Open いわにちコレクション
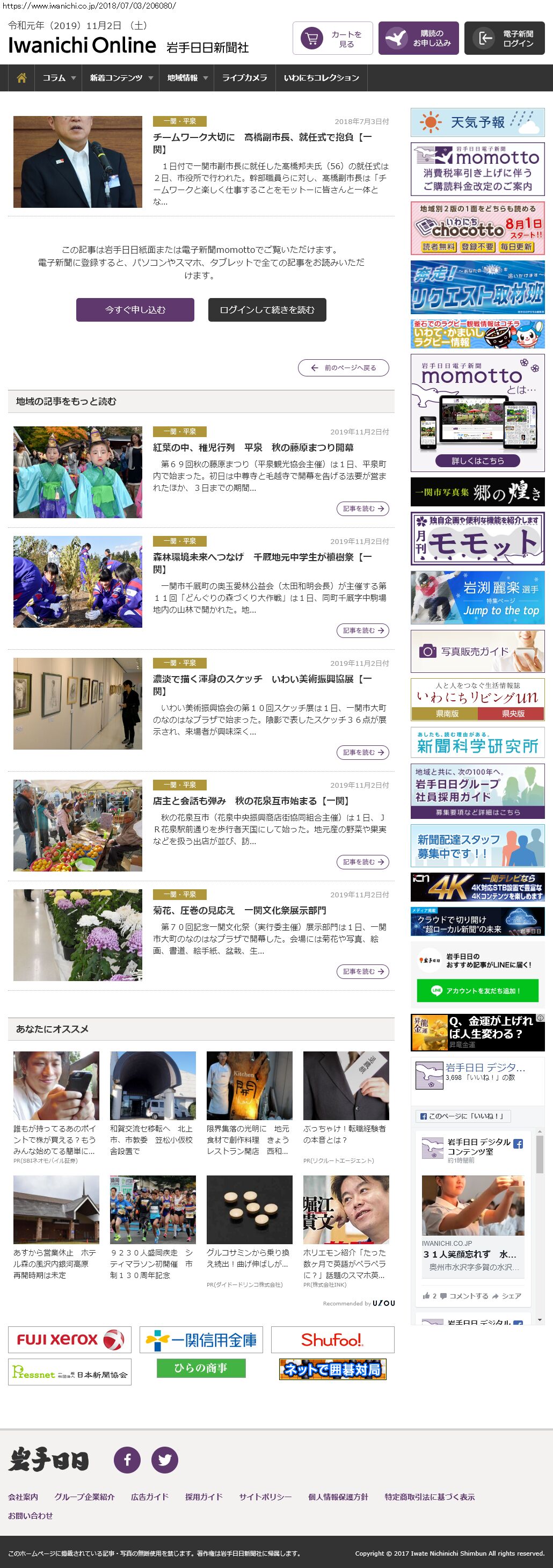Viewport: 553px width, 1568px height. tap(321, 78)
